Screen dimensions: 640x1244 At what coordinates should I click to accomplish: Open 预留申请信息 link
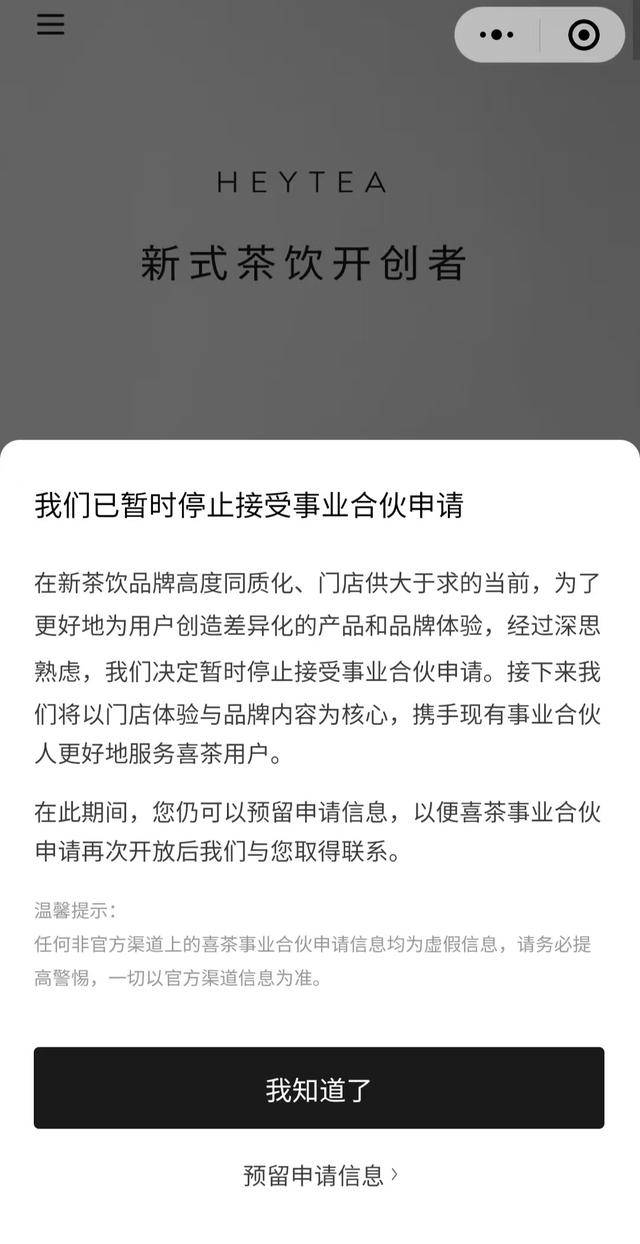click(320, 1175)
